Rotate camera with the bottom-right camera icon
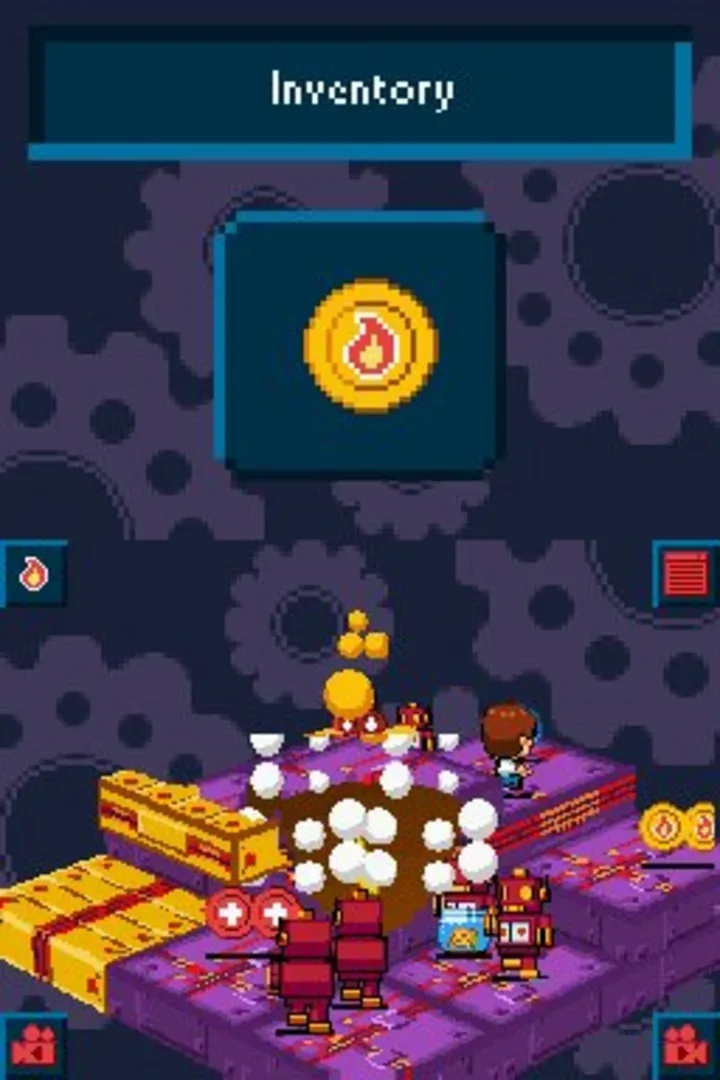The width and height of the screenshot is (720, 1080). [687, 1044]
